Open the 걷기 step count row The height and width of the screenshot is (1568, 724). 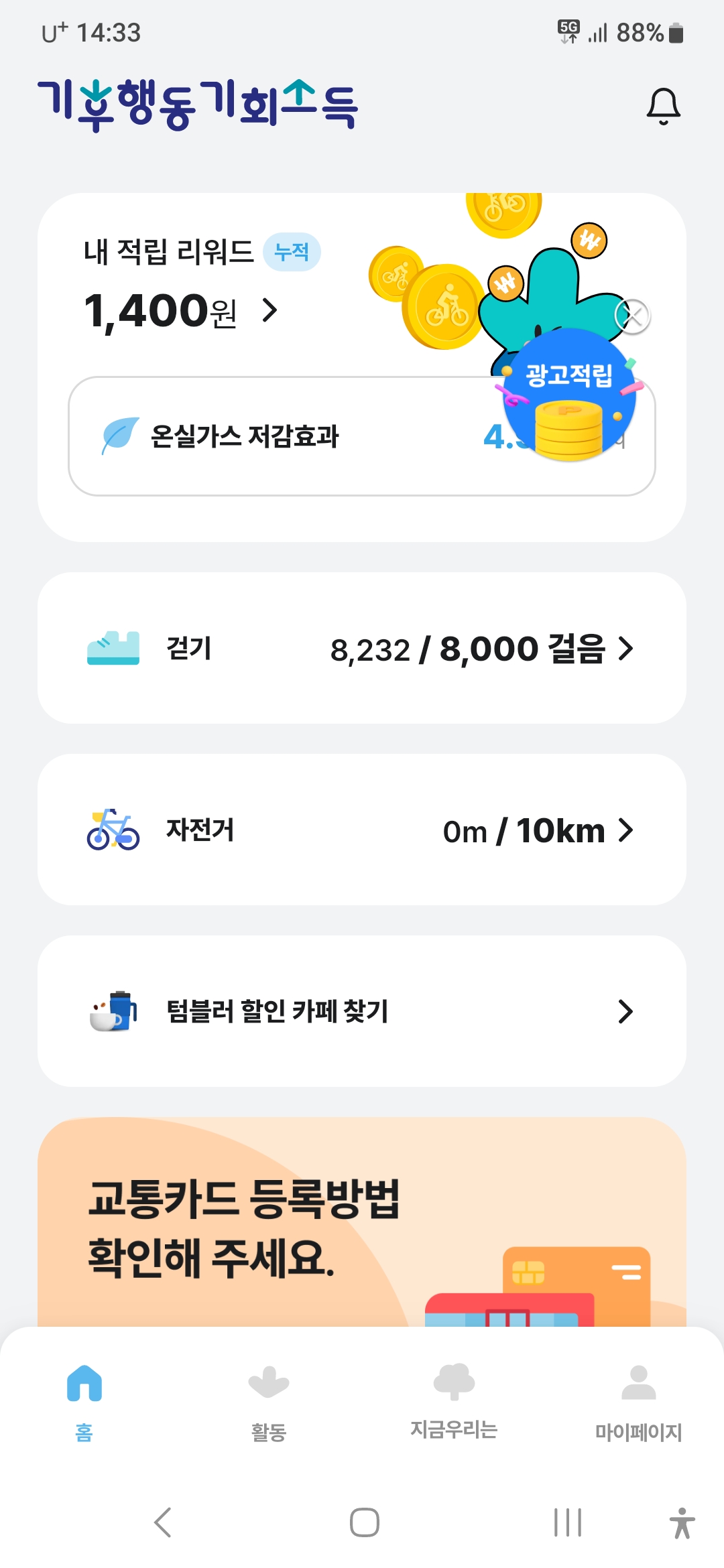pyautogui.click(x=362, y=648)
